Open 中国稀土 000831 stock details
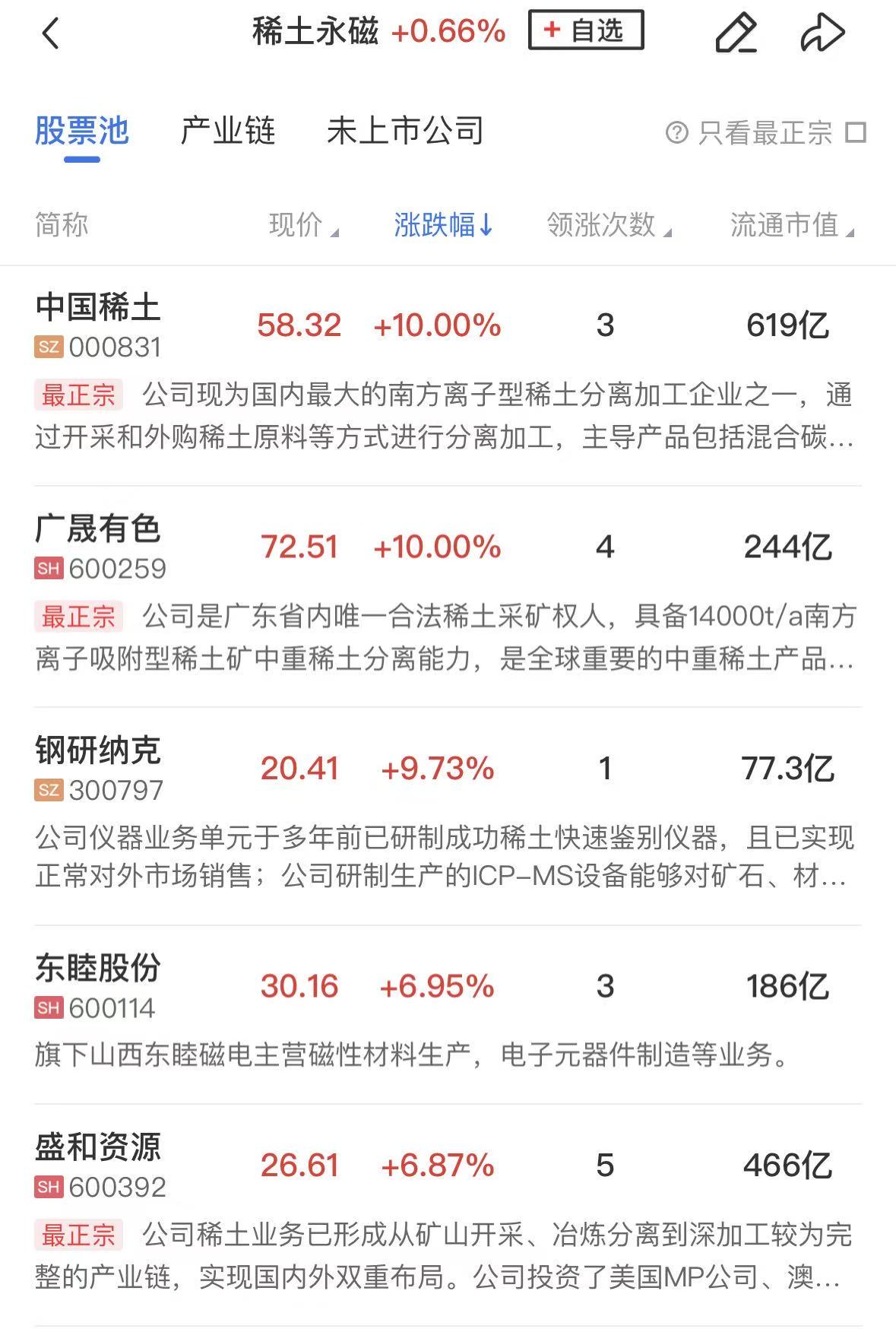Viewport: 896px width, 1329px height. pyautogui.click(x=99, y=325)
